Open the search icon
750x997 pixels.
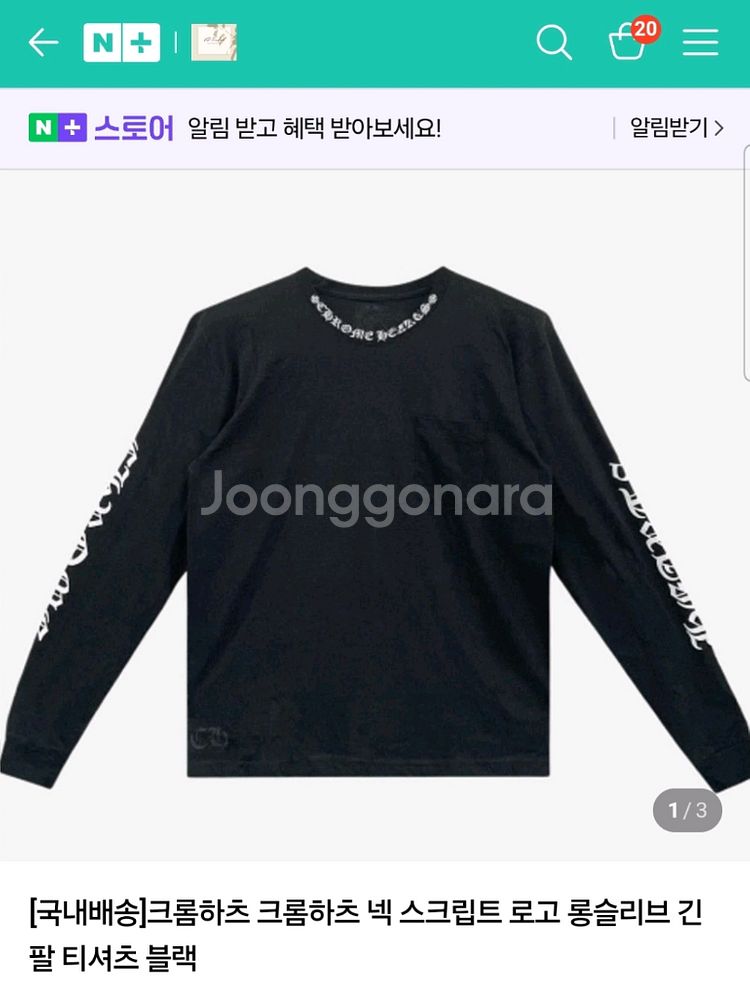coord(554,43)
